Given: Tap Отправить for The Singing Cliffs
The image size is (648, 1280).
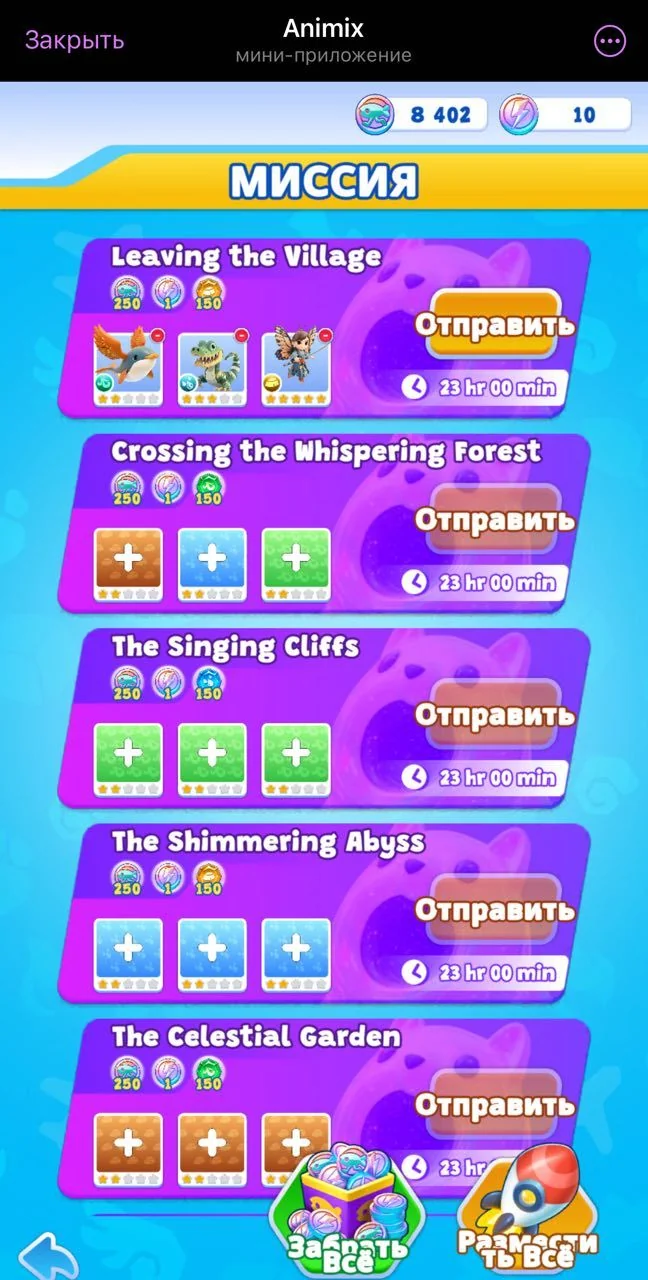Looking at the screenshot, I should (494, 714).
